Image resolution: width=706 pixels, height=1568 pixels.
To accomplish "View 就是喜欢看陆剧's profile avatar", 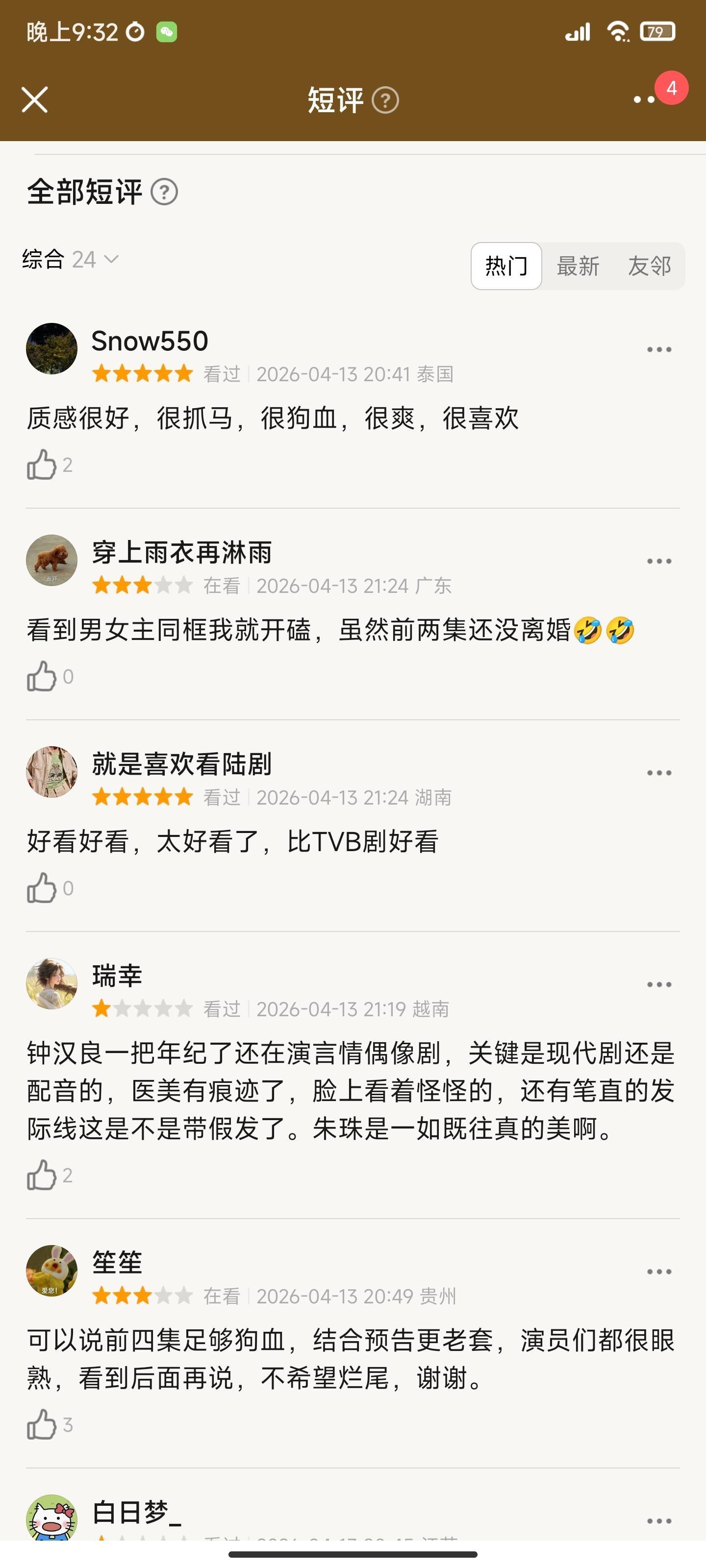I will coord(52,772).
